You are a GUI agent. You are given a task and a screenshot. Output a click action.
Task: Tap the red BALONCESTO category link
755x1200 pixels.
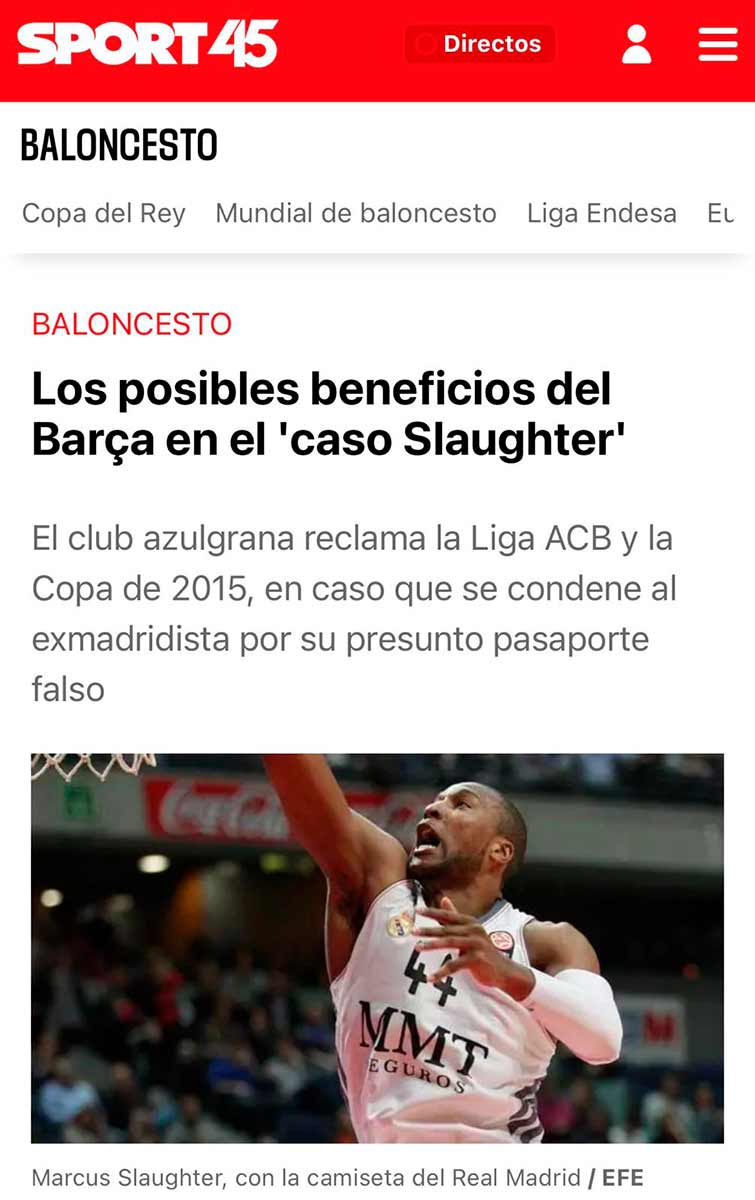point(132,324)
